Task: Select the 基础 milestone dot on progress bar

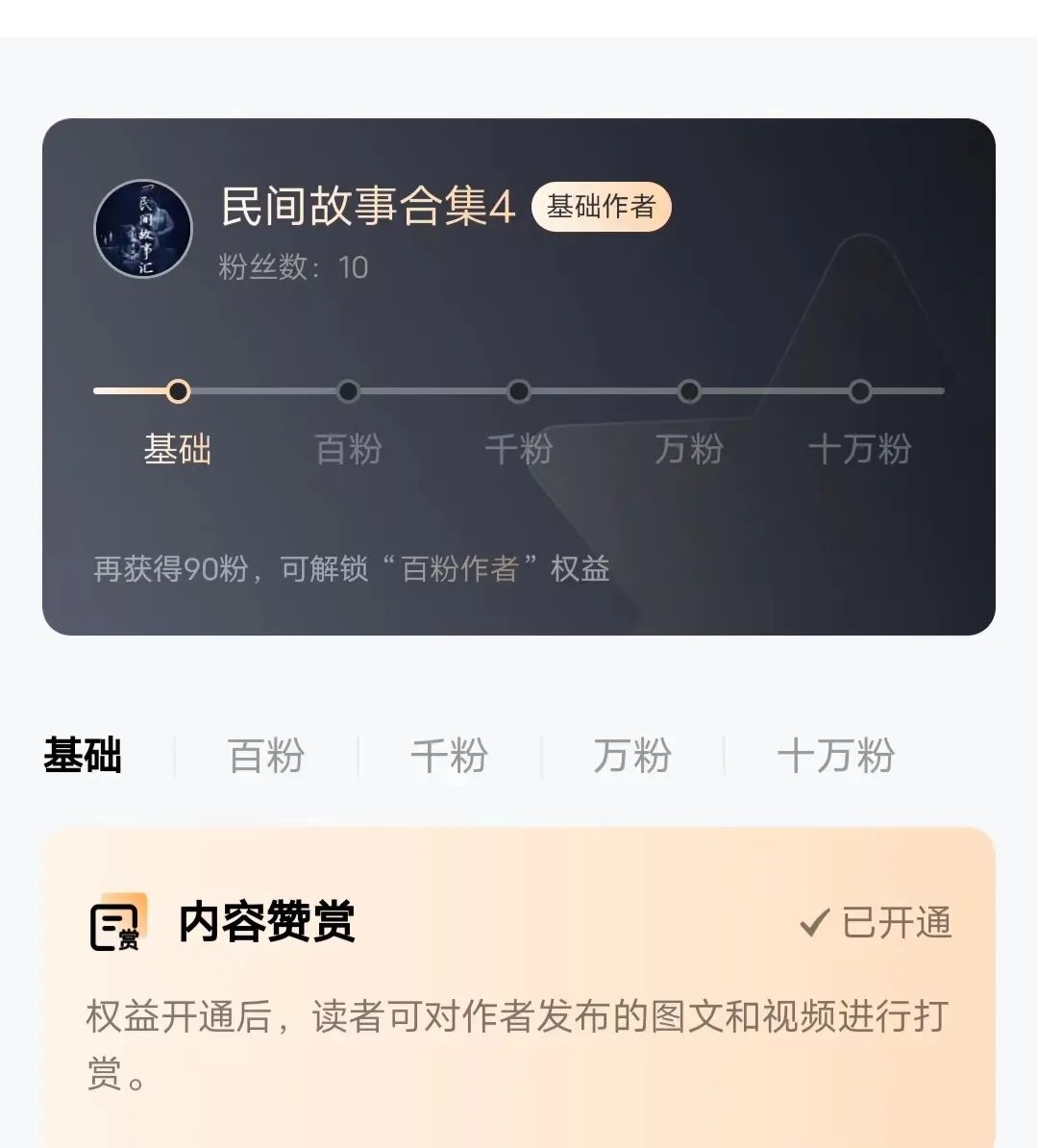Action: click(x=178, y=390)
